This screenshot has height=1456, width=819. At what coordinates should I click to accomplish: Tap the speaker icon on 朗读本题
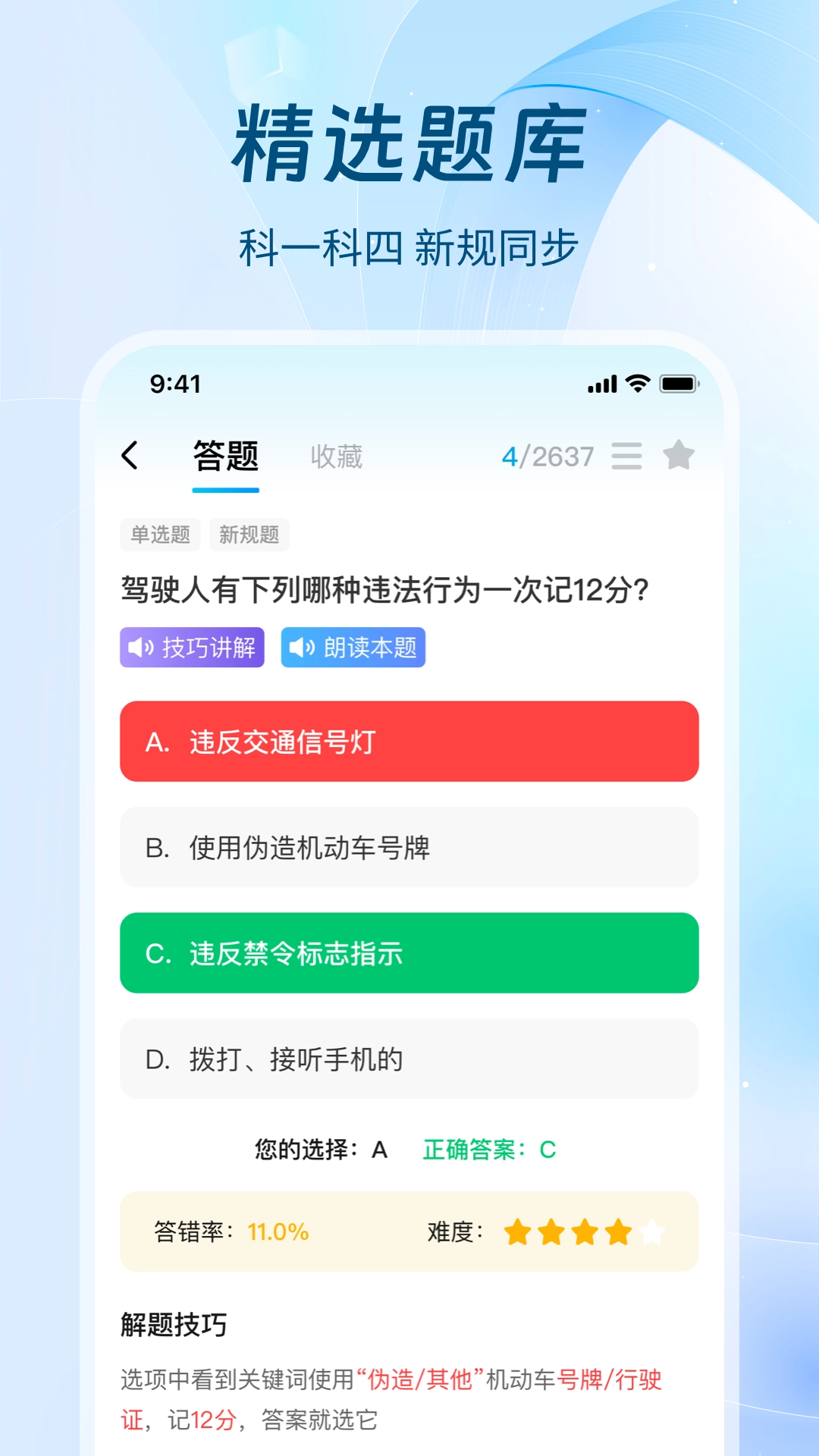[x=303, y=648]
